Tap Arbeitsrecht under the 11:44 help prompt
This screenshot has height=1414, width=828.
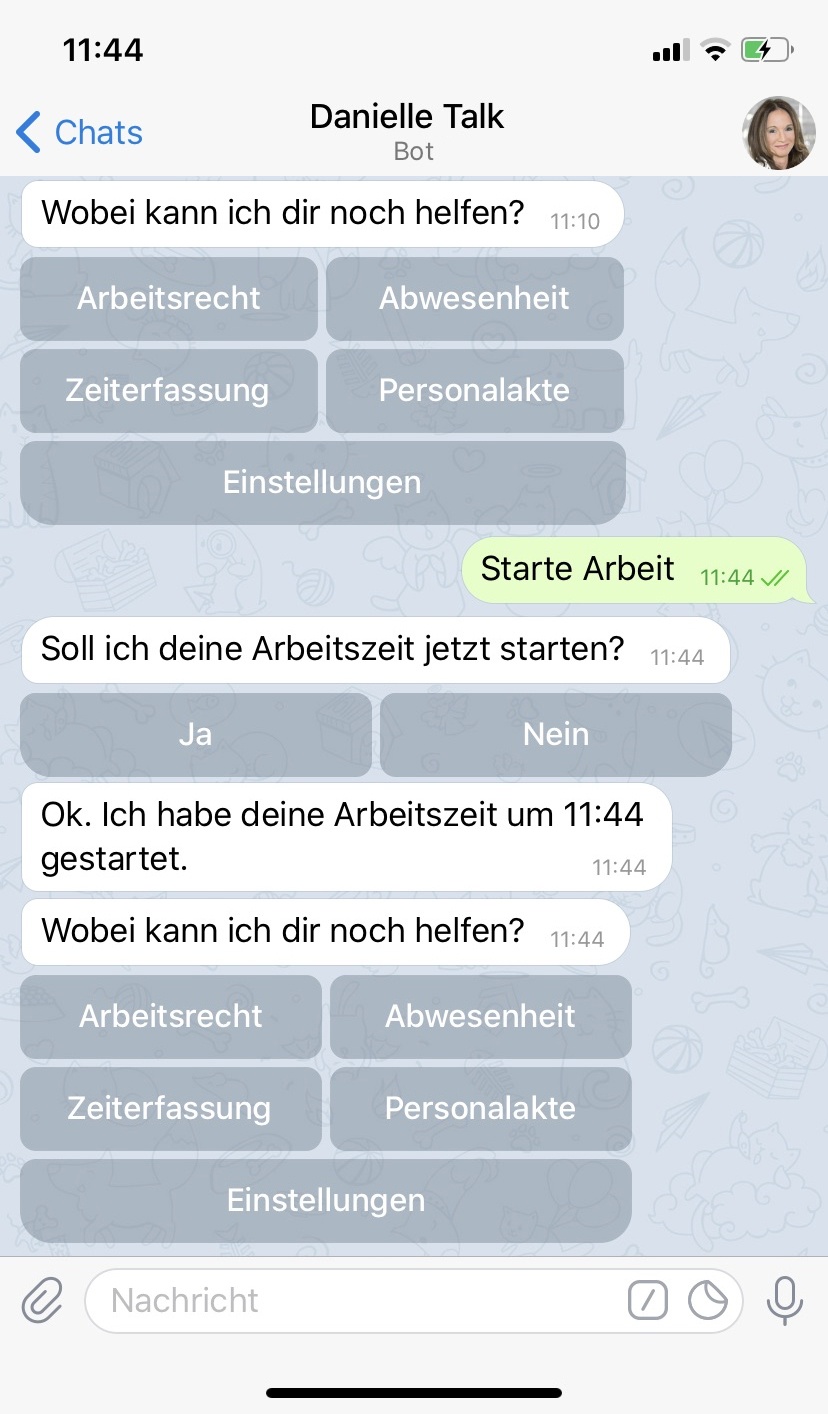[x=171, y=1017]
